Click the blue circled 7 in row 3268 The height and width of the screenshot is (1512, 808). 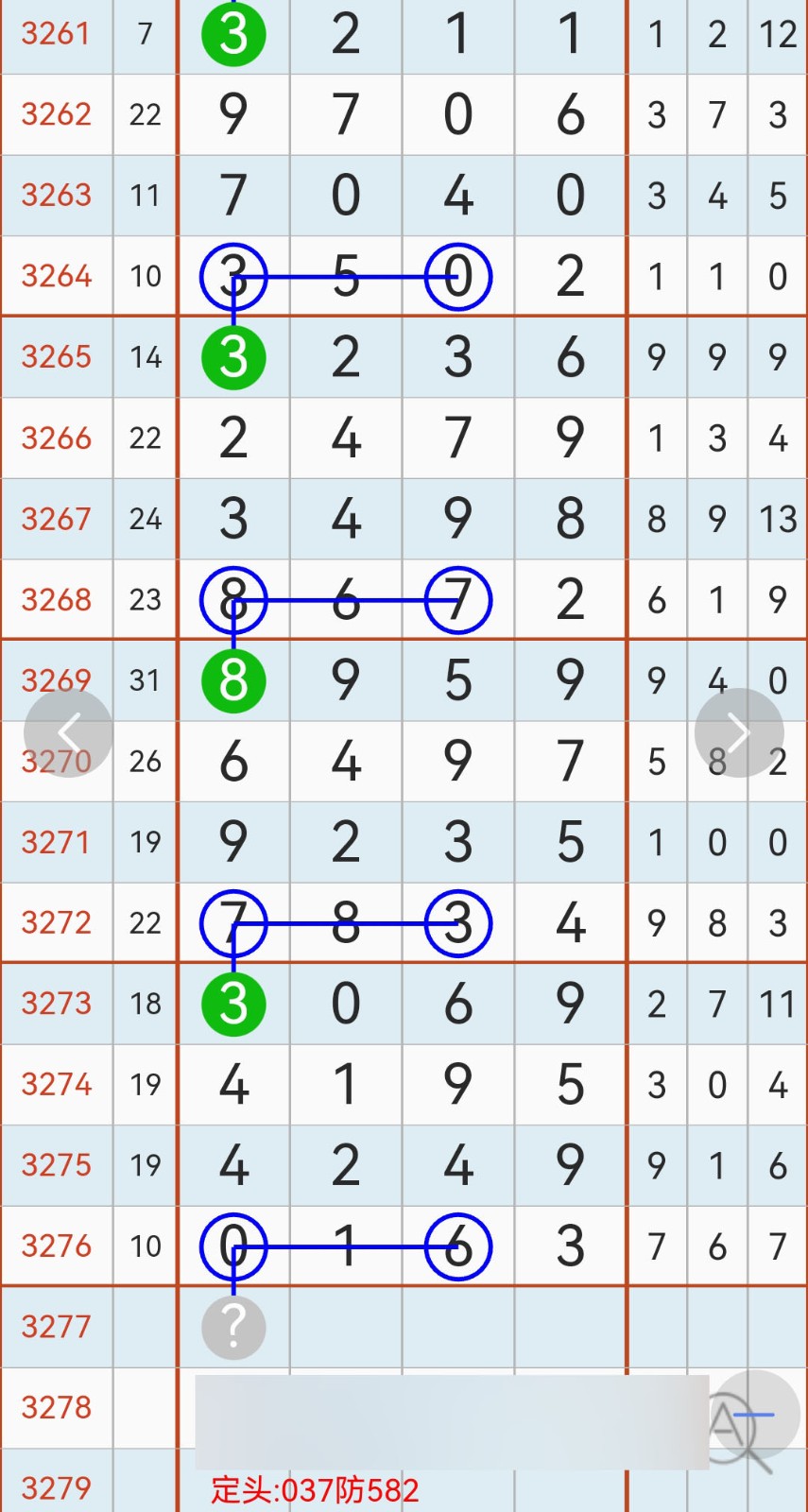click(x=457, y=599)
